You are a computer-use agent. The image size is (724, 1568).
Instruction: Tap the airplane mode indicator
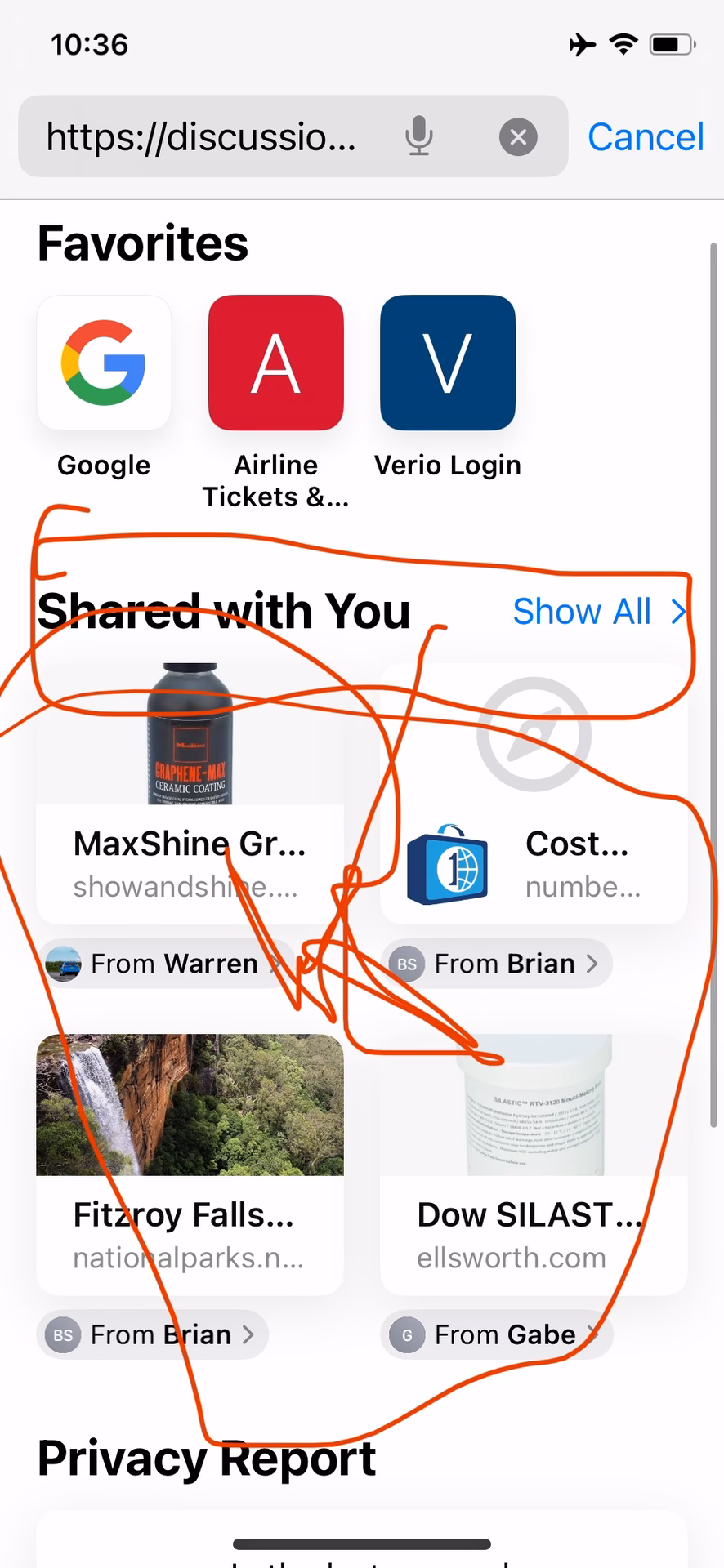[x=583, y=45]
